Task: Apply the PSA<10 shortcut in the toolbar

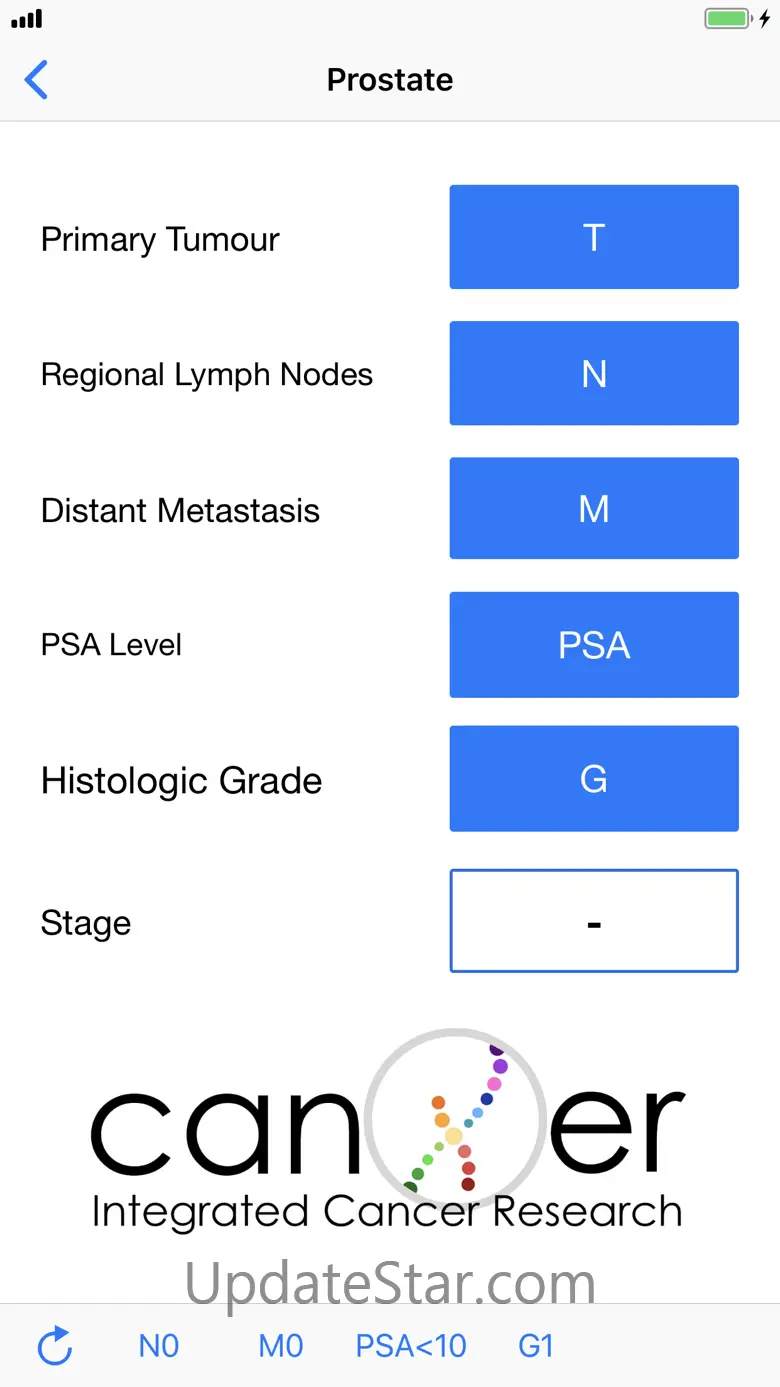Action: click(x=411, y=1346)
